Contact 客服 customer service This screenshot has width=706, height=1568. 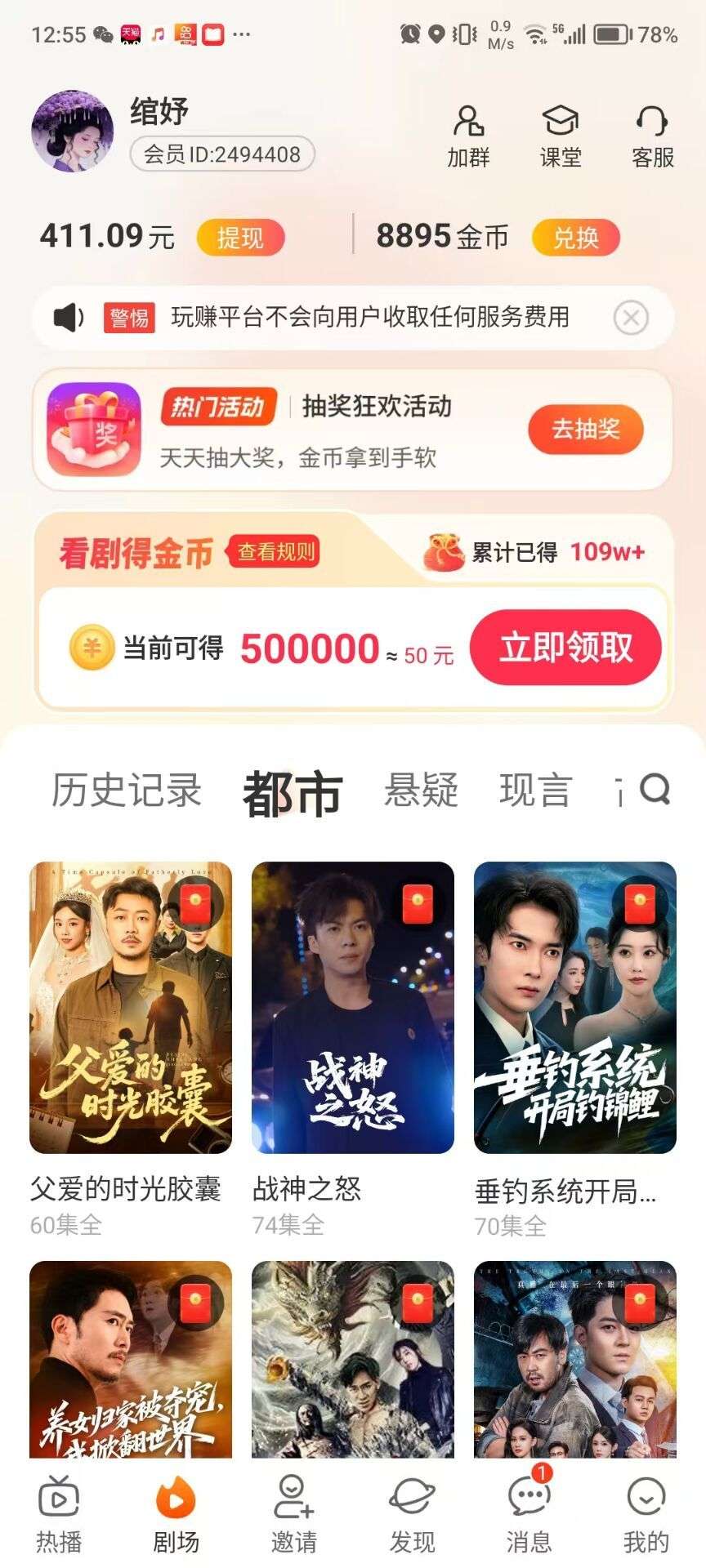(652, 136)
